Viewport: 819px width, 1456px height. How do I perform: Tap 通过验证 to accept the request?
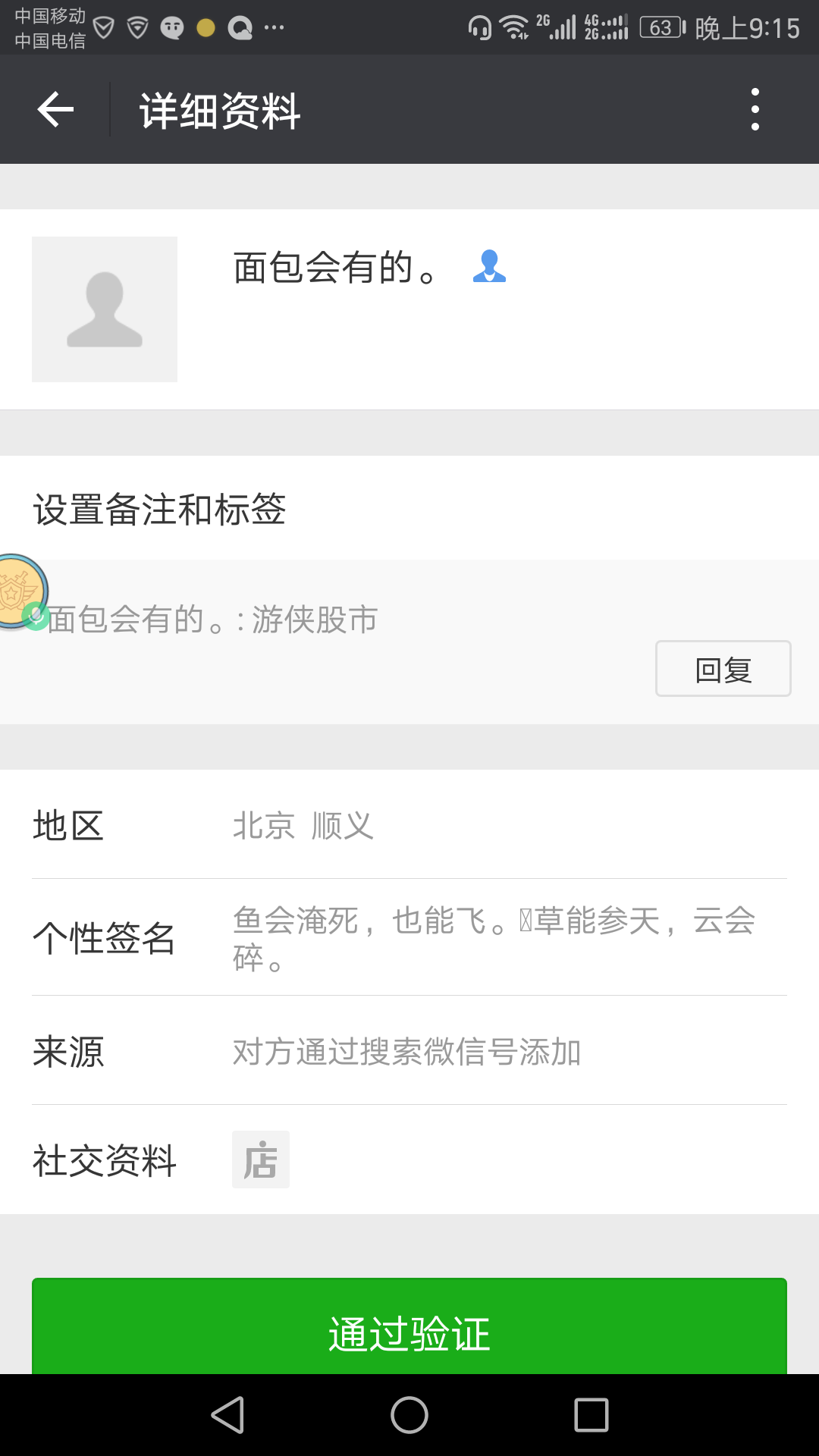[x=409, y=1327]
